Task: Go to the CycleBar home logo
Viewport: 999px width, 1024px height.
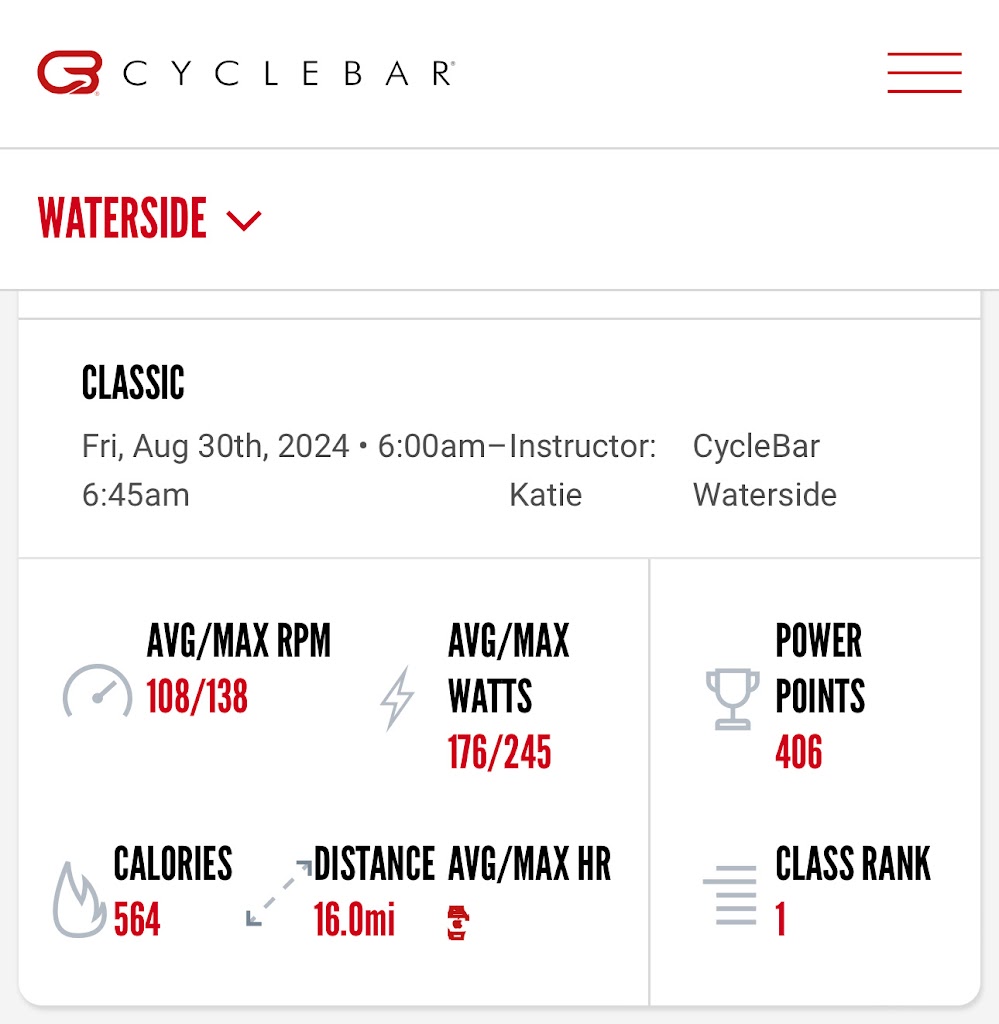Action: coord(245,73)
